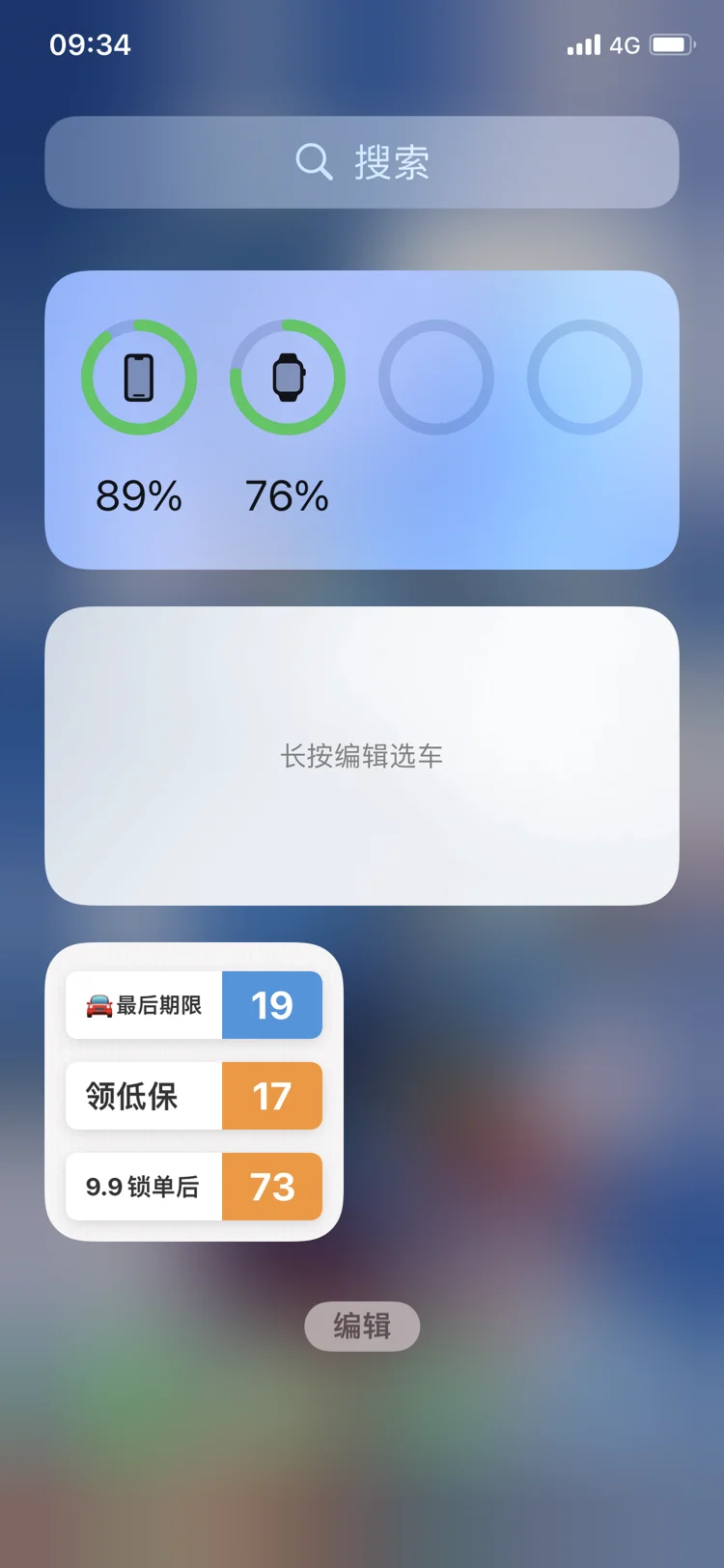Open the 长按编辑选车 car widget
Viewport: 724px width, 1568px height.
pos(362,756)
